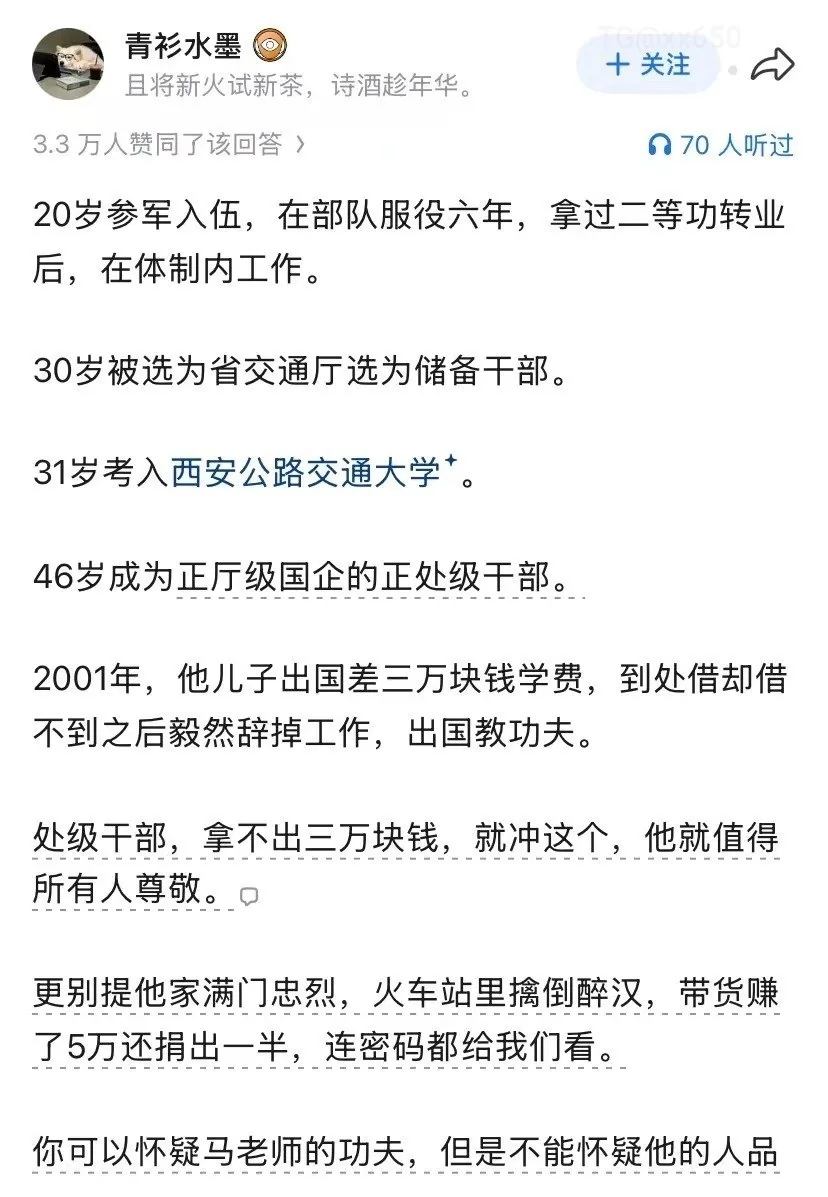Image resolution: width=828 pixels, height=1197 pixels.
Task: View the 3.3 万人赞同了该回答 list
Action: tap(169, 144)
